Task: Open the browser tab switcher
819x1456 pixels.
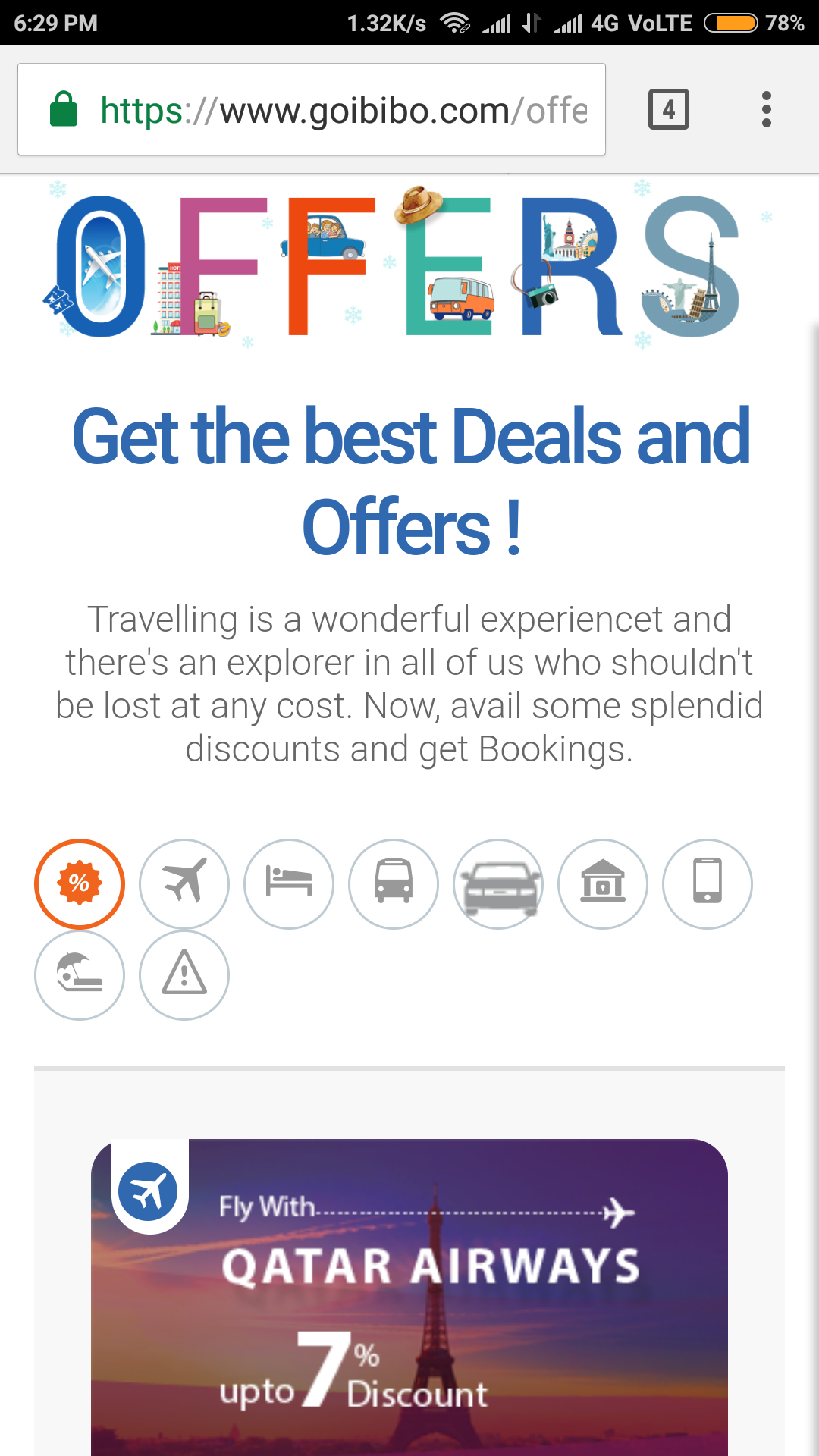Action: (x=668, y=110)
